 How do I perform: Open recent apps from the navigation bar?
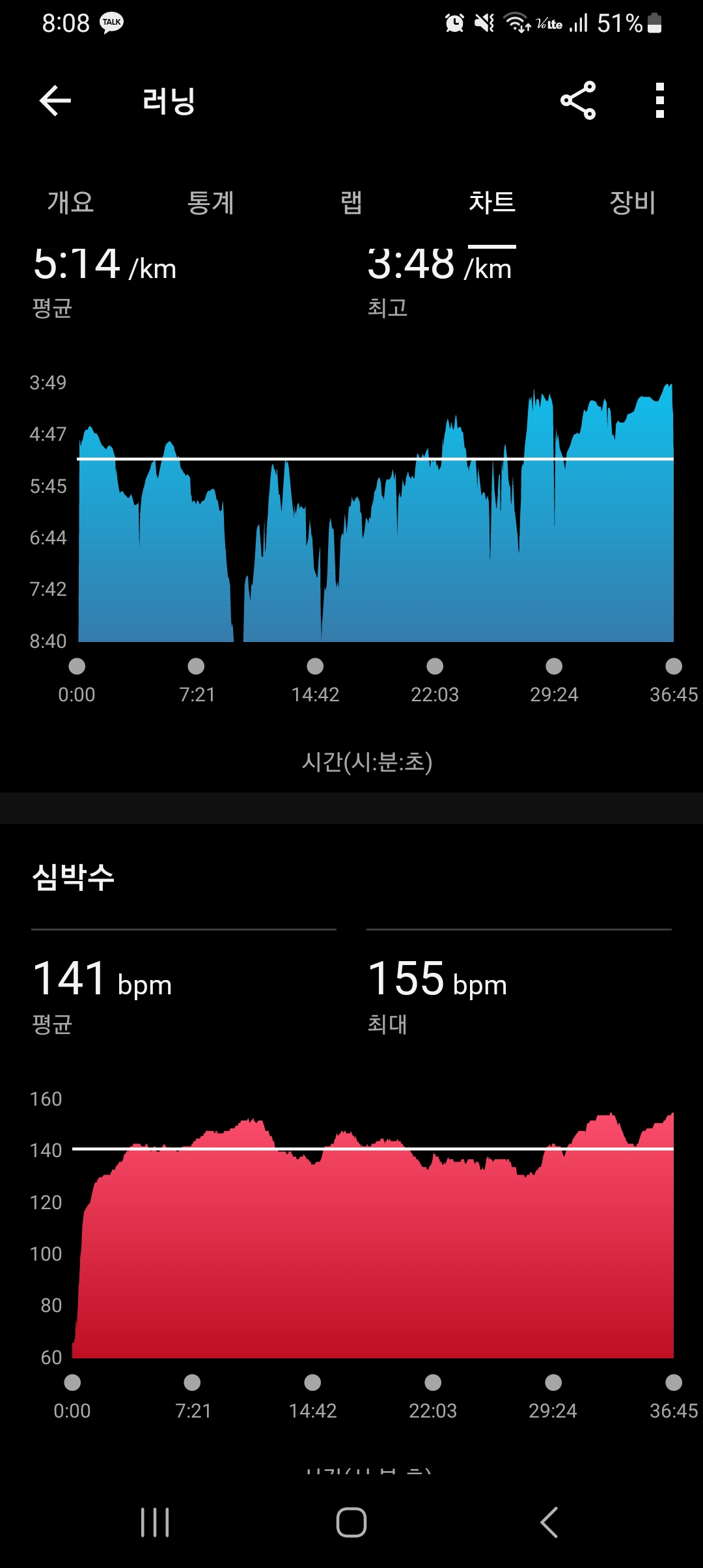155,1522
